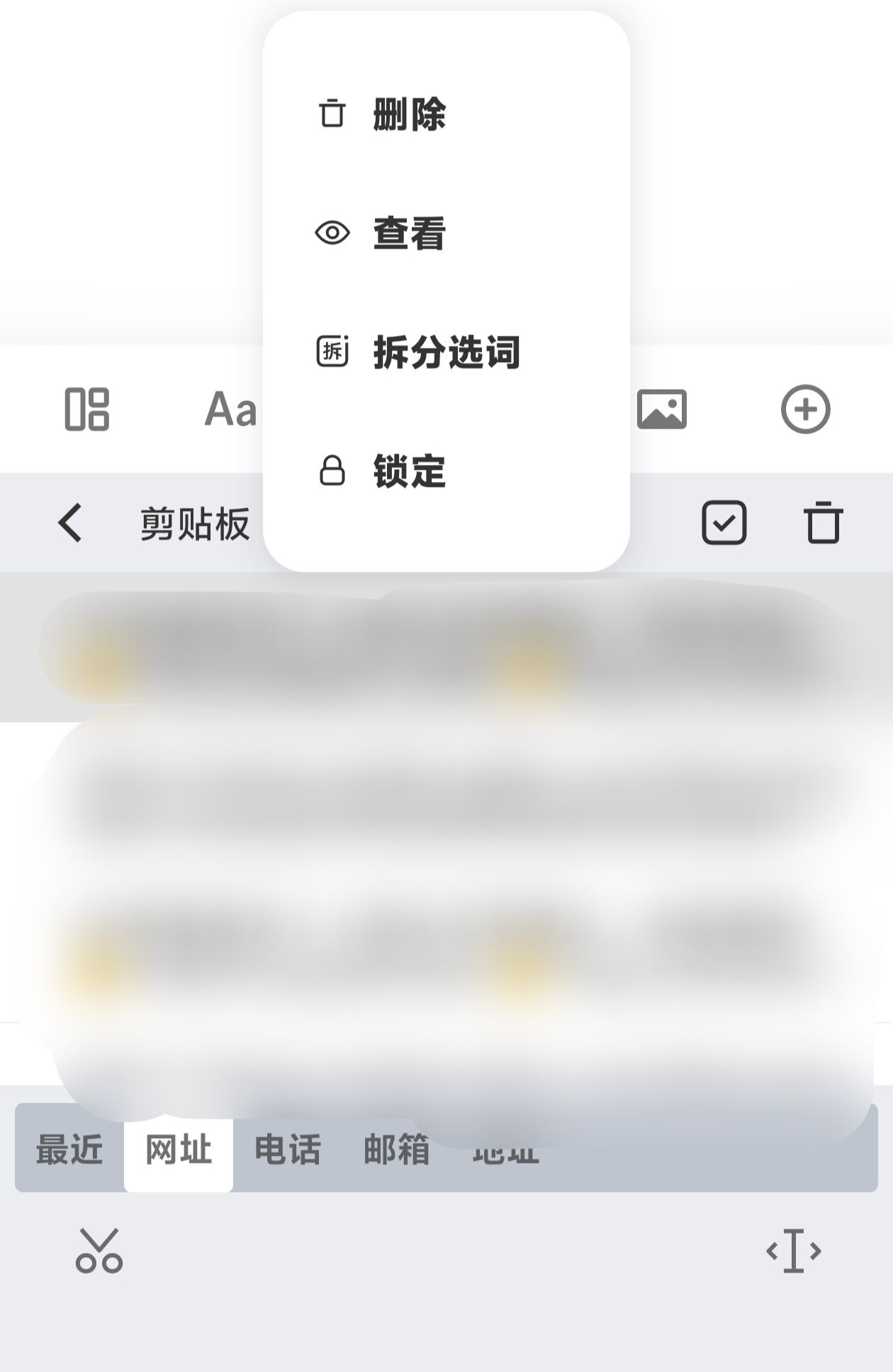This screenshot has width=893, height=1372.
Task: Switch to the 最近 tab
Action: (69, 1149)
